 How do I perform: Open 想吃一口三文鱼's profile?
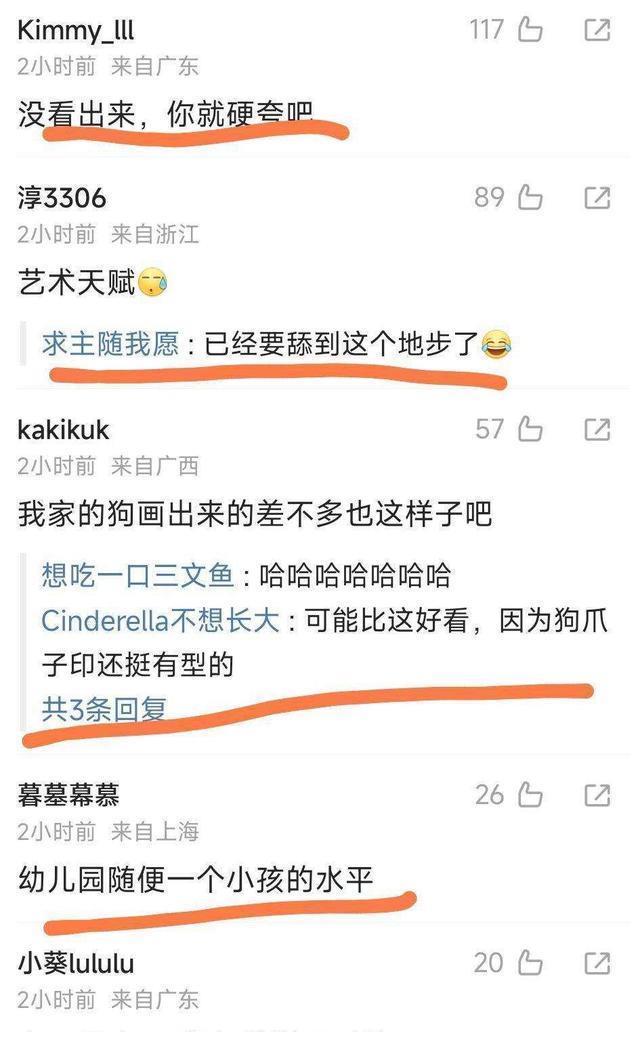(x=138, y=575)
